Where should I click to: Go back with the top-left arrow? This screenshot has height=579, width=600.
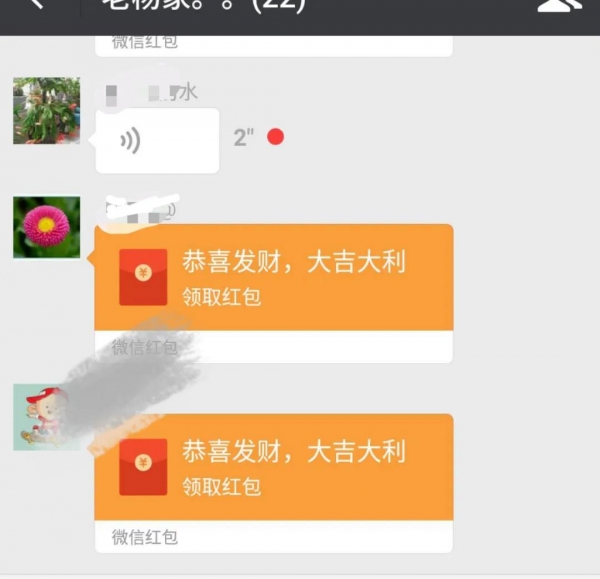pos(36,5)
